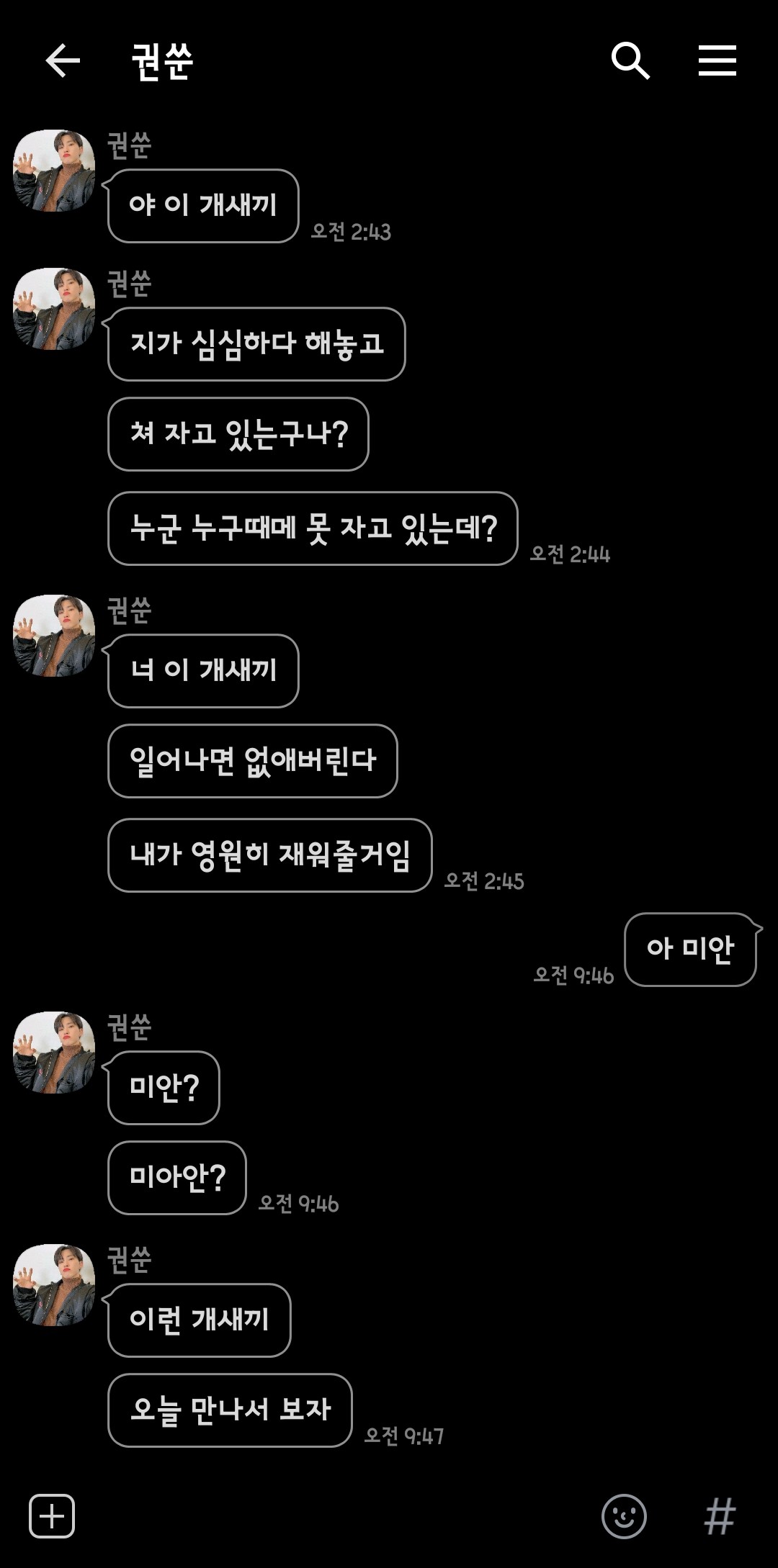Viewport: 778px width, 1568px height.
Task: Open the hamburger menu
Action: pos(717,60)
